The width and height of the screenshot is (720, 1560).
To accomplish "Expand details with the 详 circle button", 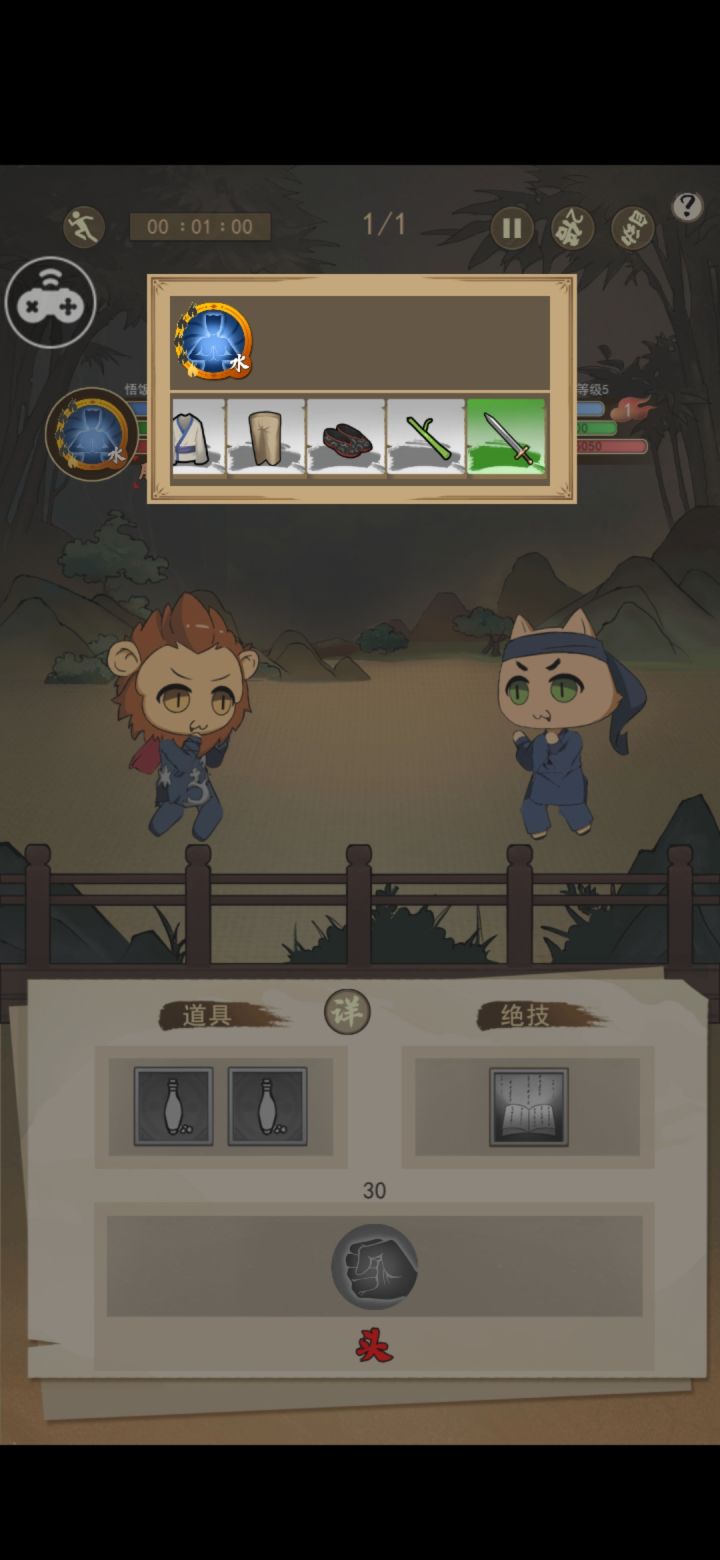I will click(x=345, y=1012).
